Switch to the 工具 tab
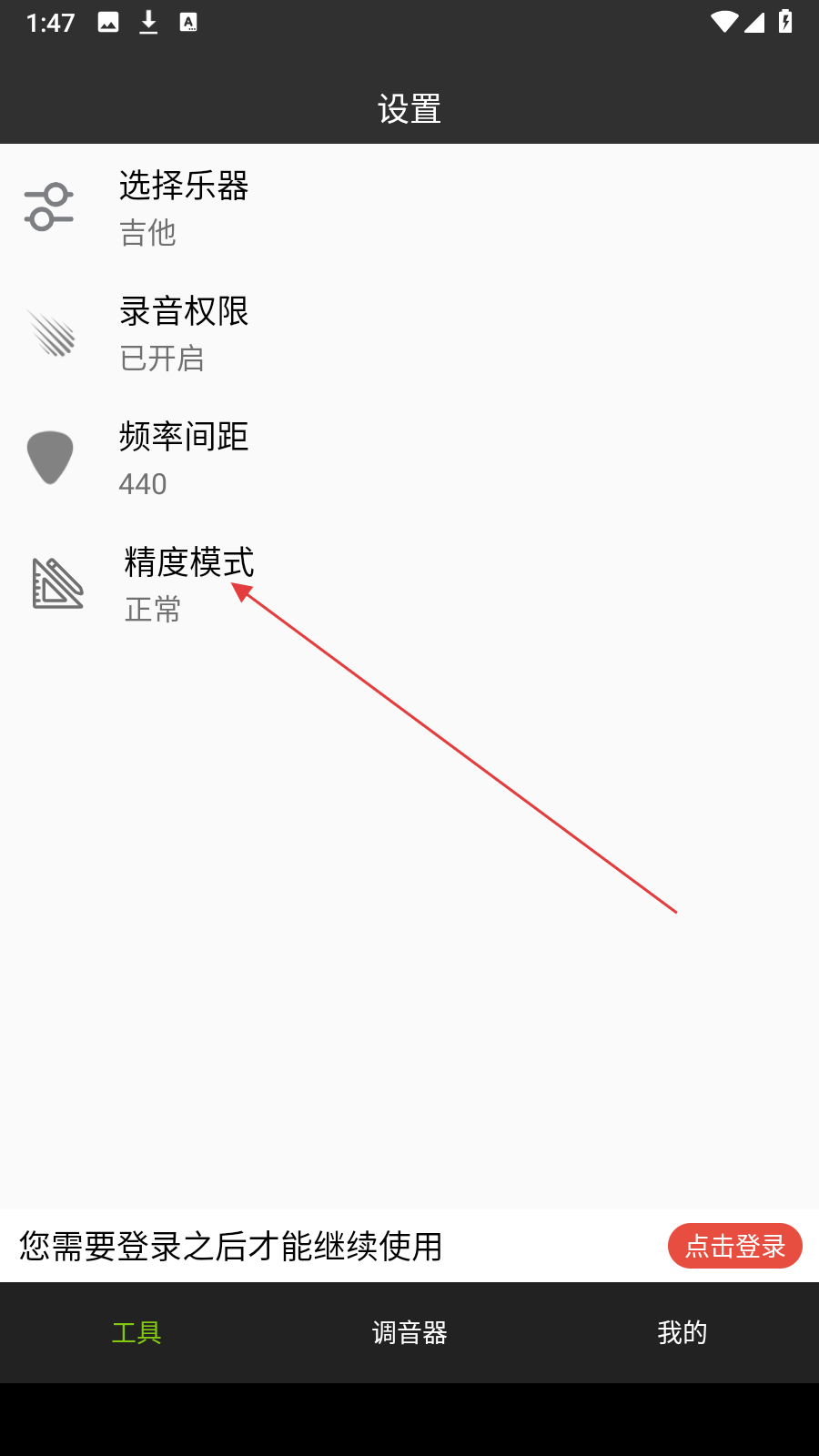 point(136,1333)
